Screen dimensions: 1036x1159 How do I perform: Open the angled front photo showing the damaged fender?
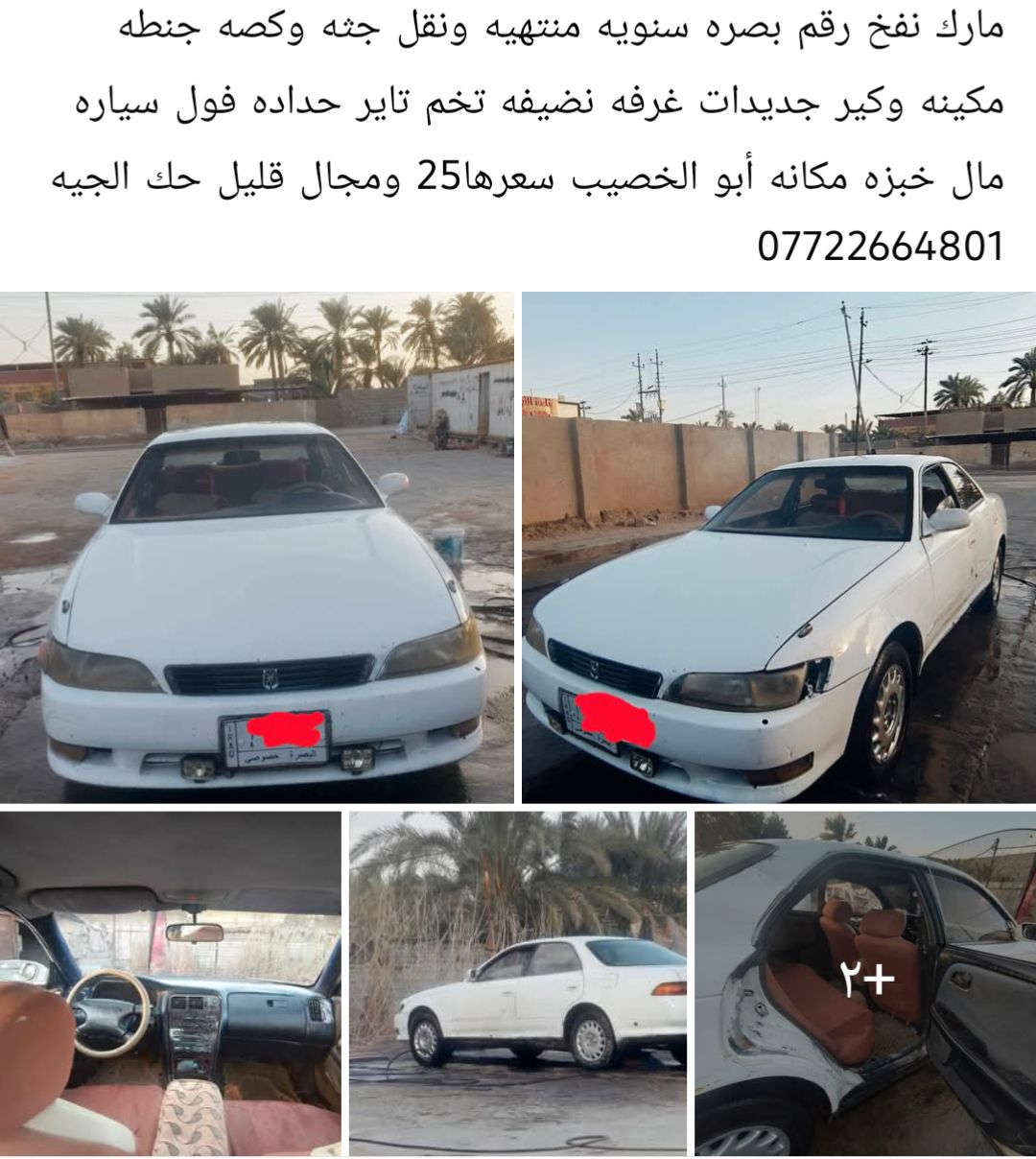779,547
